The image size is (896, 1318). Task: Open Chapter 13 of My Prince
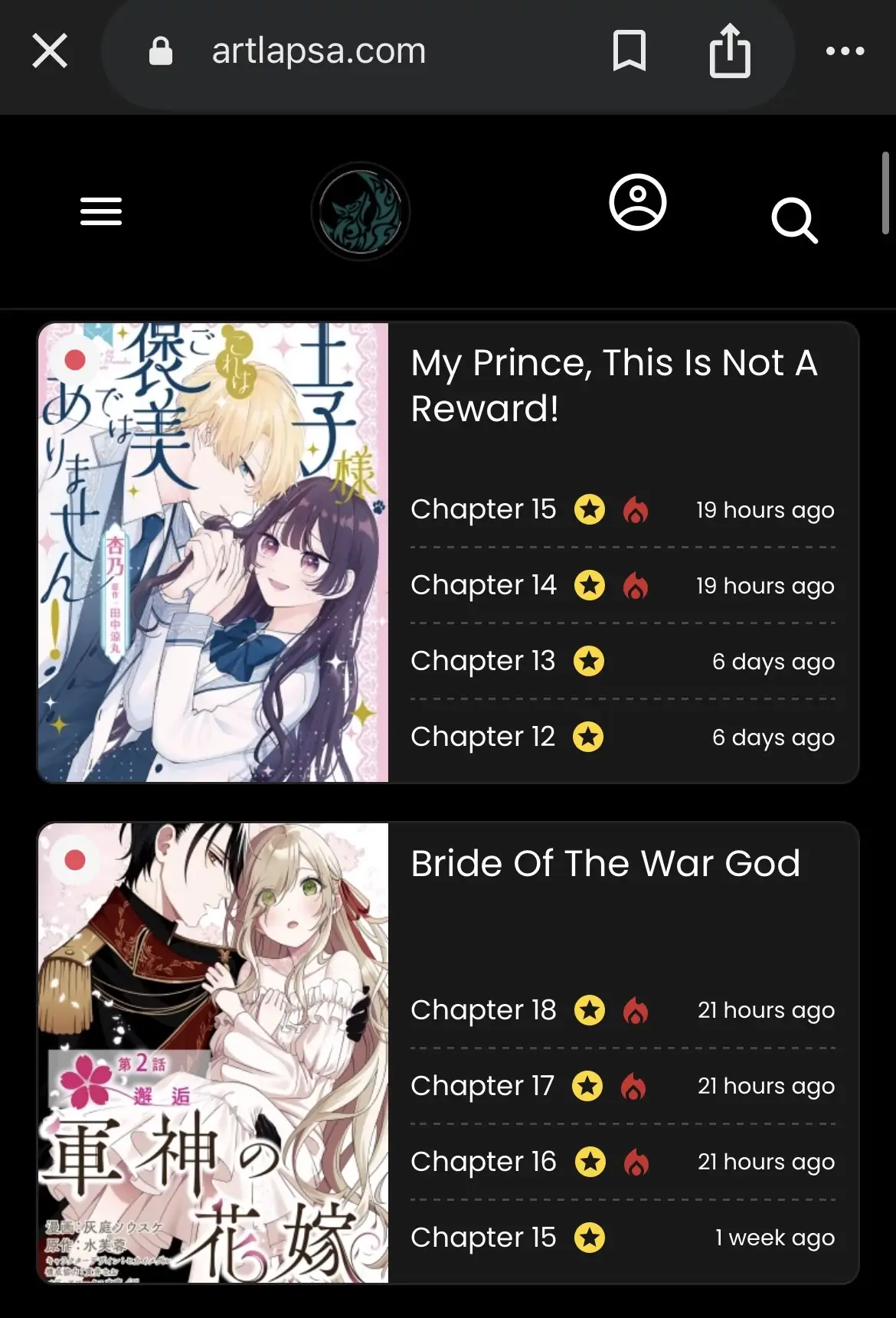(482, 661)
